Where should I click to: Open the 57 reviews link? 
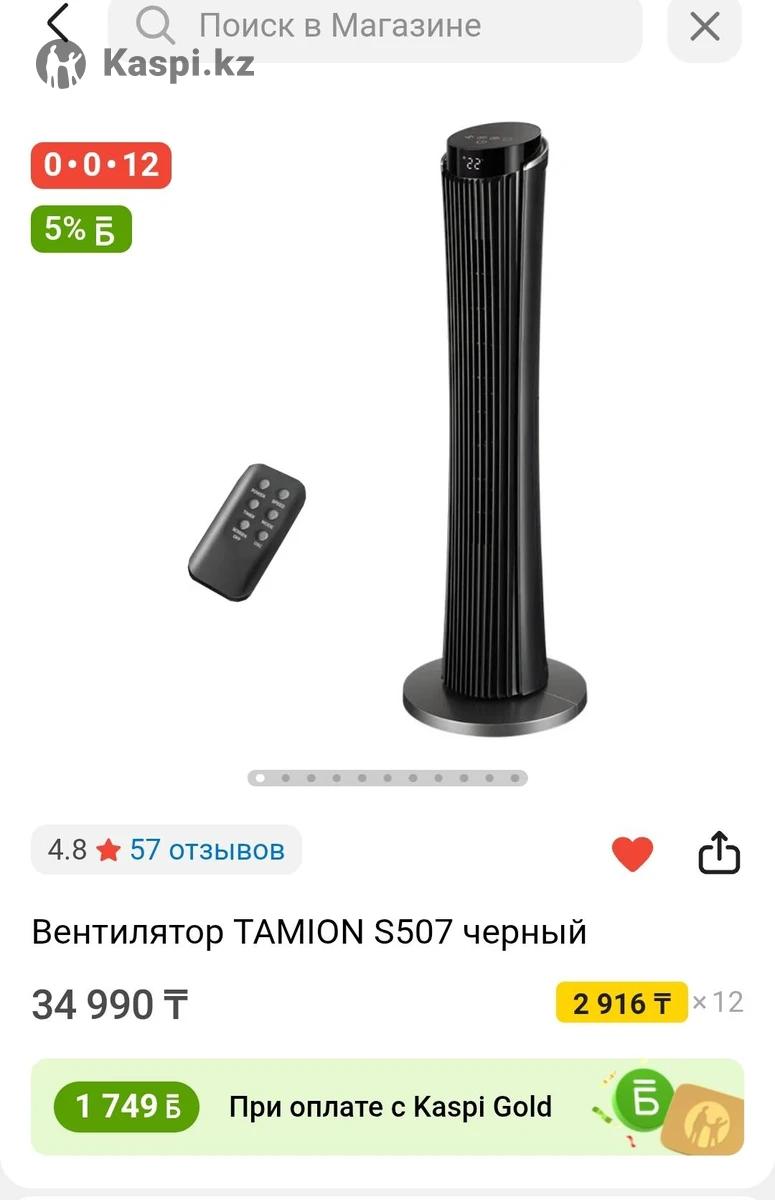[x=207, y=850]
